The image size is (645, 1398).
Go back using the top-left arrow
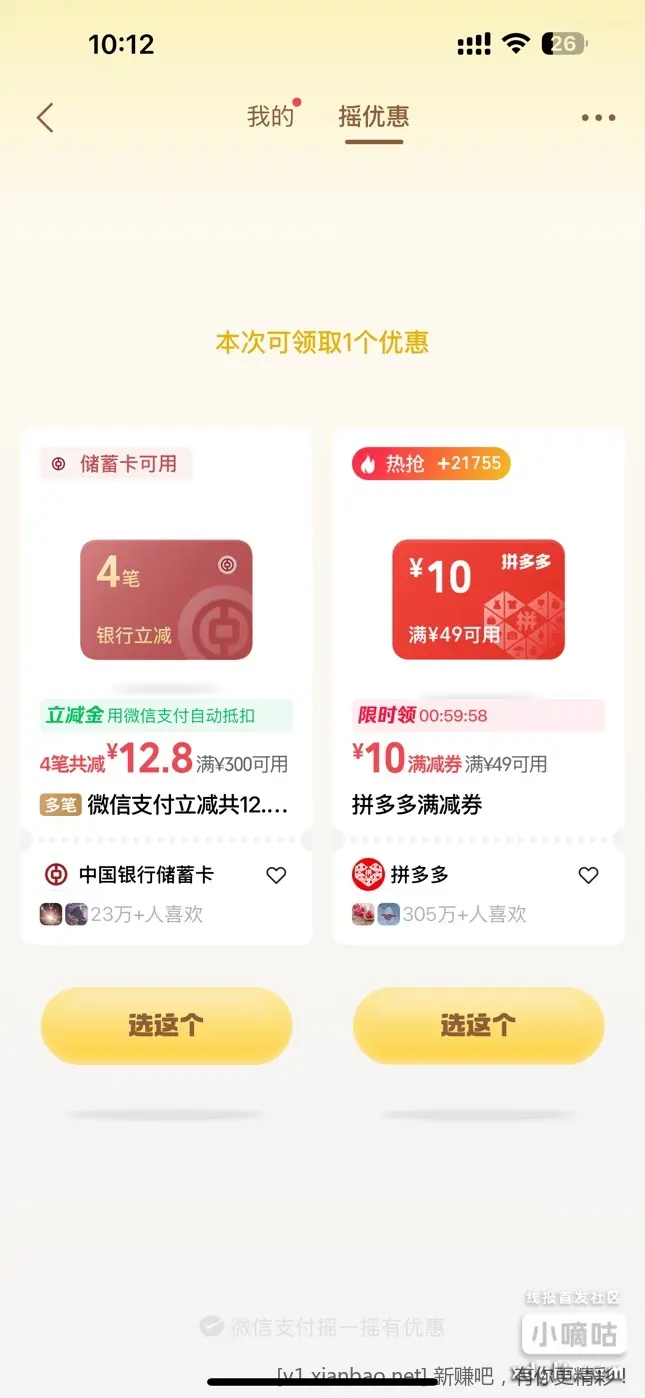coord(45,118)
